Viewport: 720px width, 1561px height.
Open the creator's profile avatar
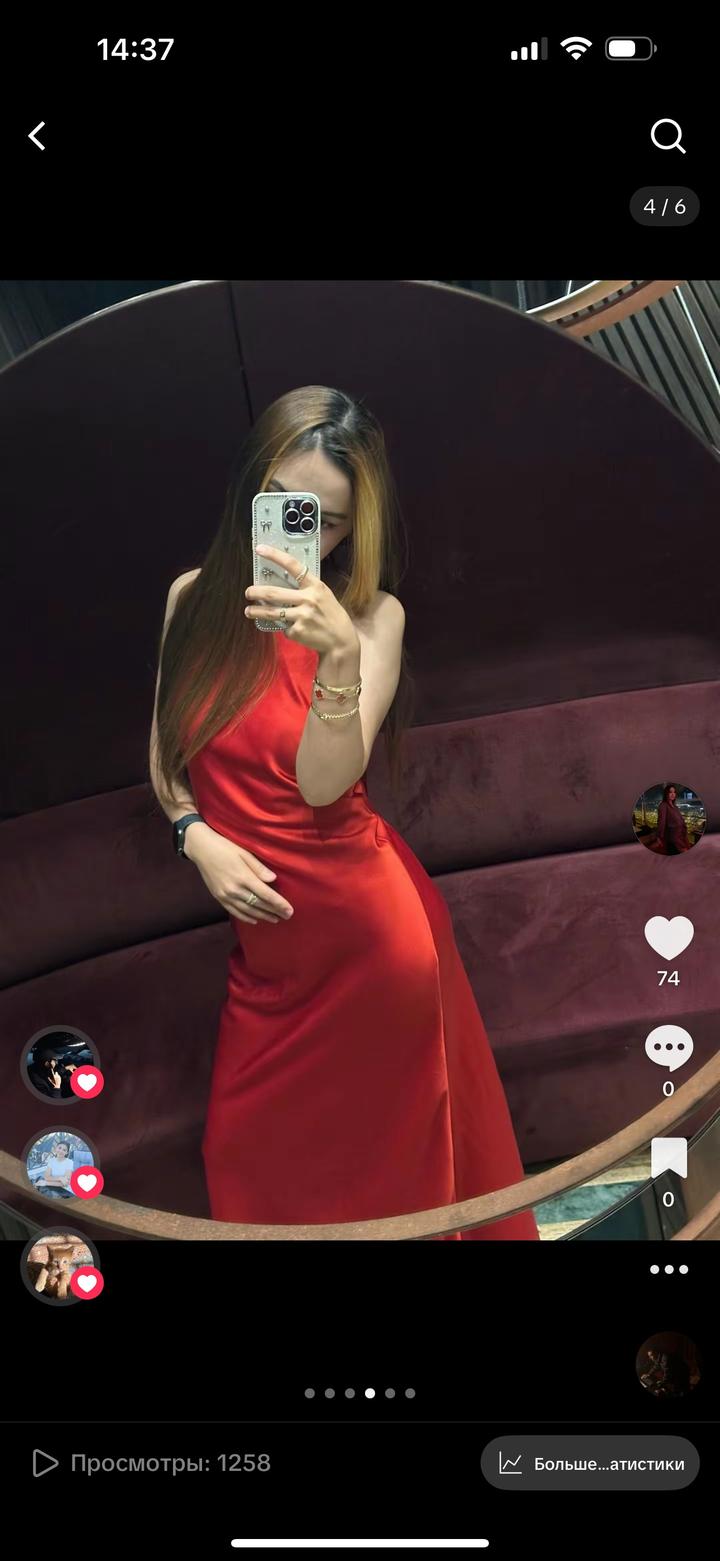point(669,819)
